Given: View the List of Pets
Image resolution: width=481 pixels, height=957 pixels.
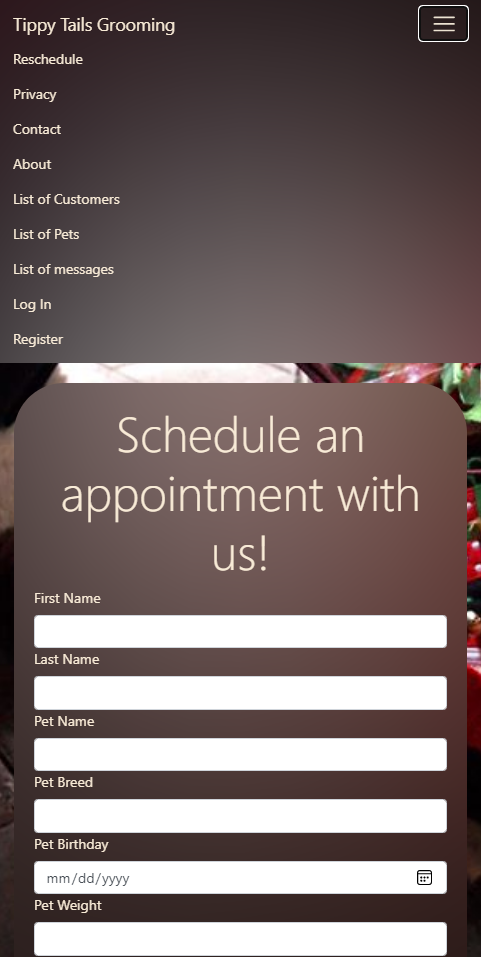Looking at the screenshot, I should (x=46, y=234).
